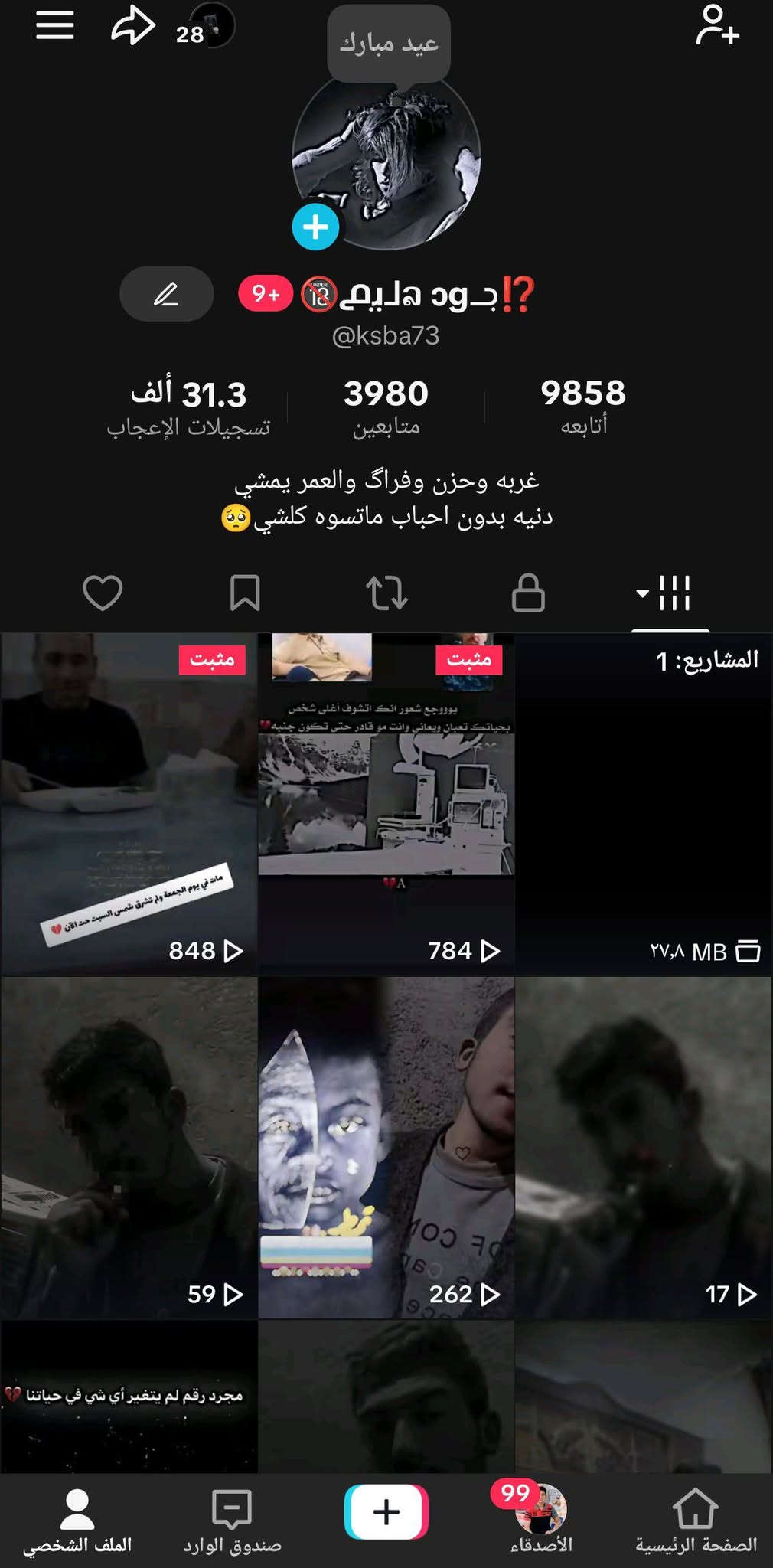
Task: Open the Inbox tab
Action: point(232,1520)
